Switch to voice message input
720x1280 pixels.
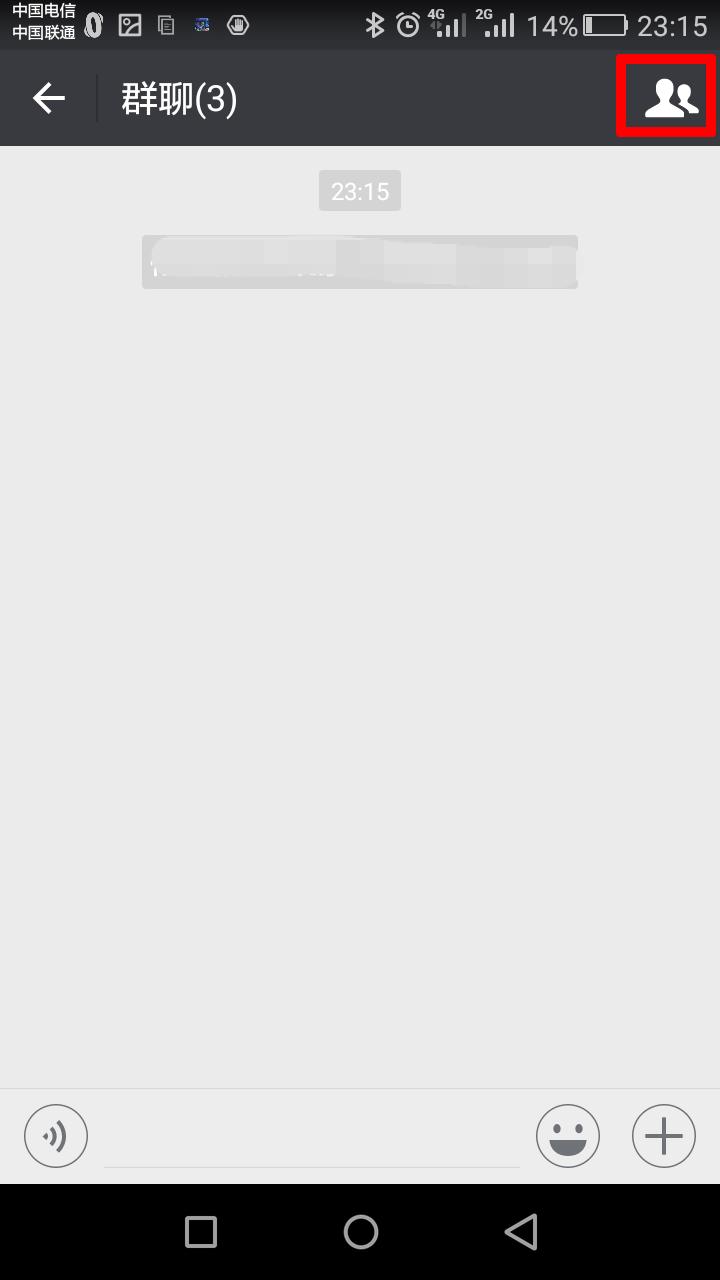(56, 1136)
